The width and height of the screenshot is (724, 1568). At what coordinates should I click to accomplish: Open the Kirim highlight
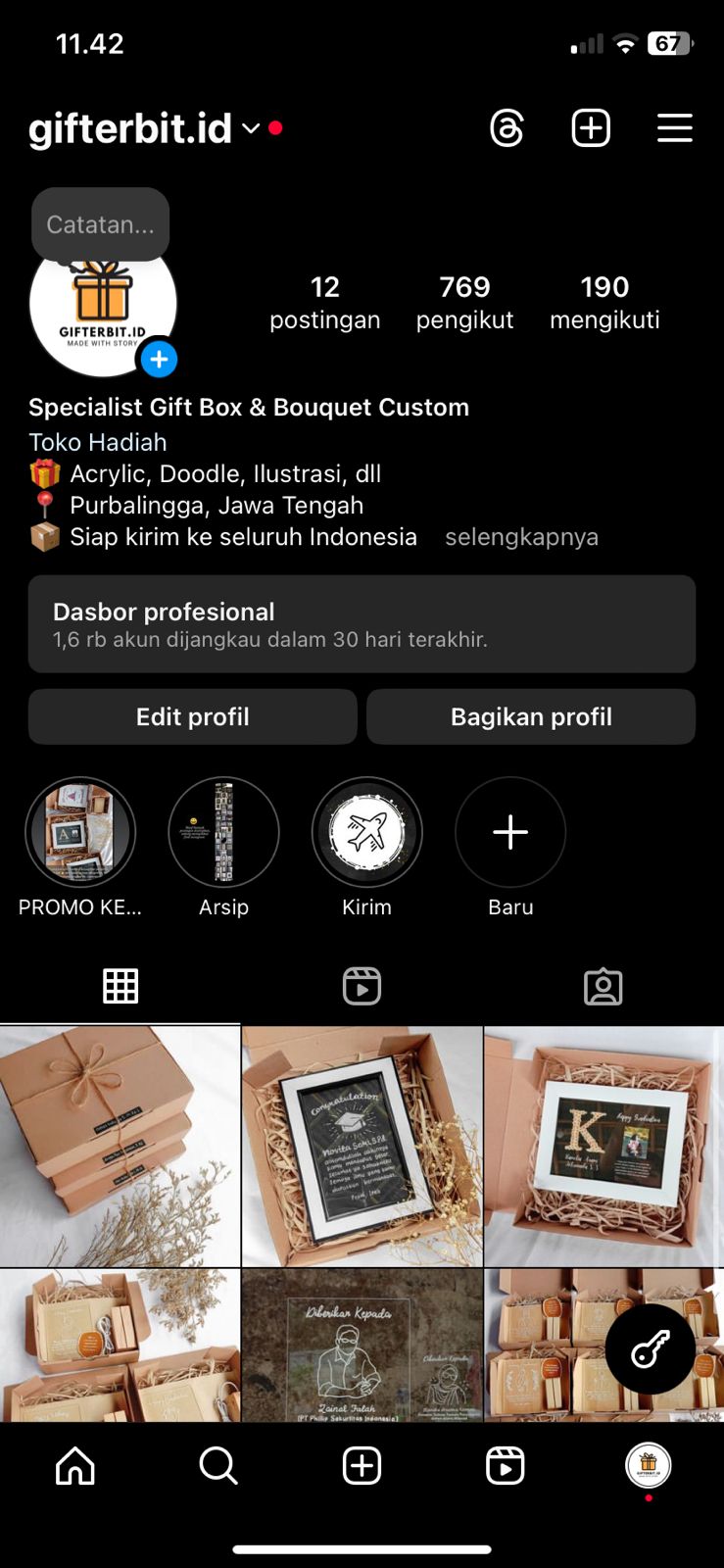pyautogui.click(x=366, y=848)
